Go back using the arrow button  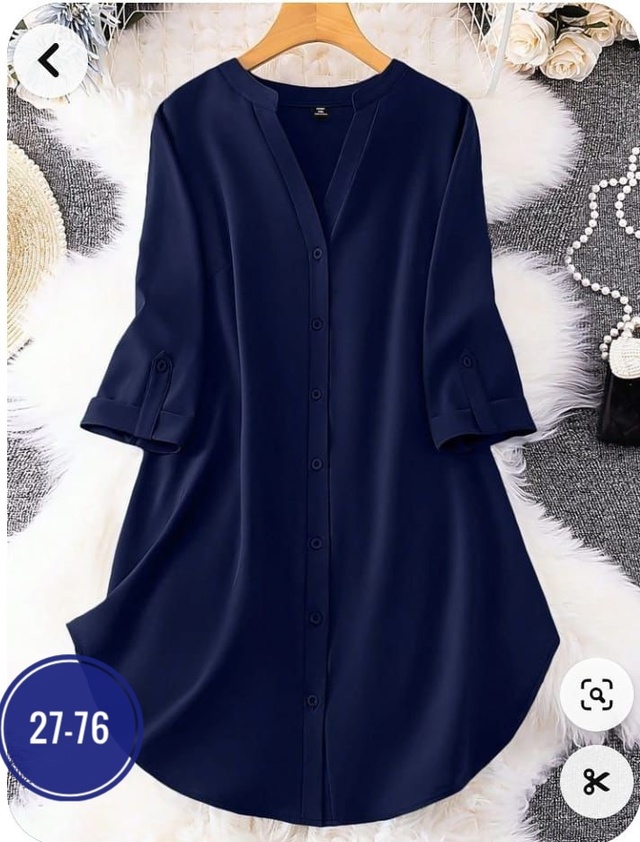[x=51, y=61]
